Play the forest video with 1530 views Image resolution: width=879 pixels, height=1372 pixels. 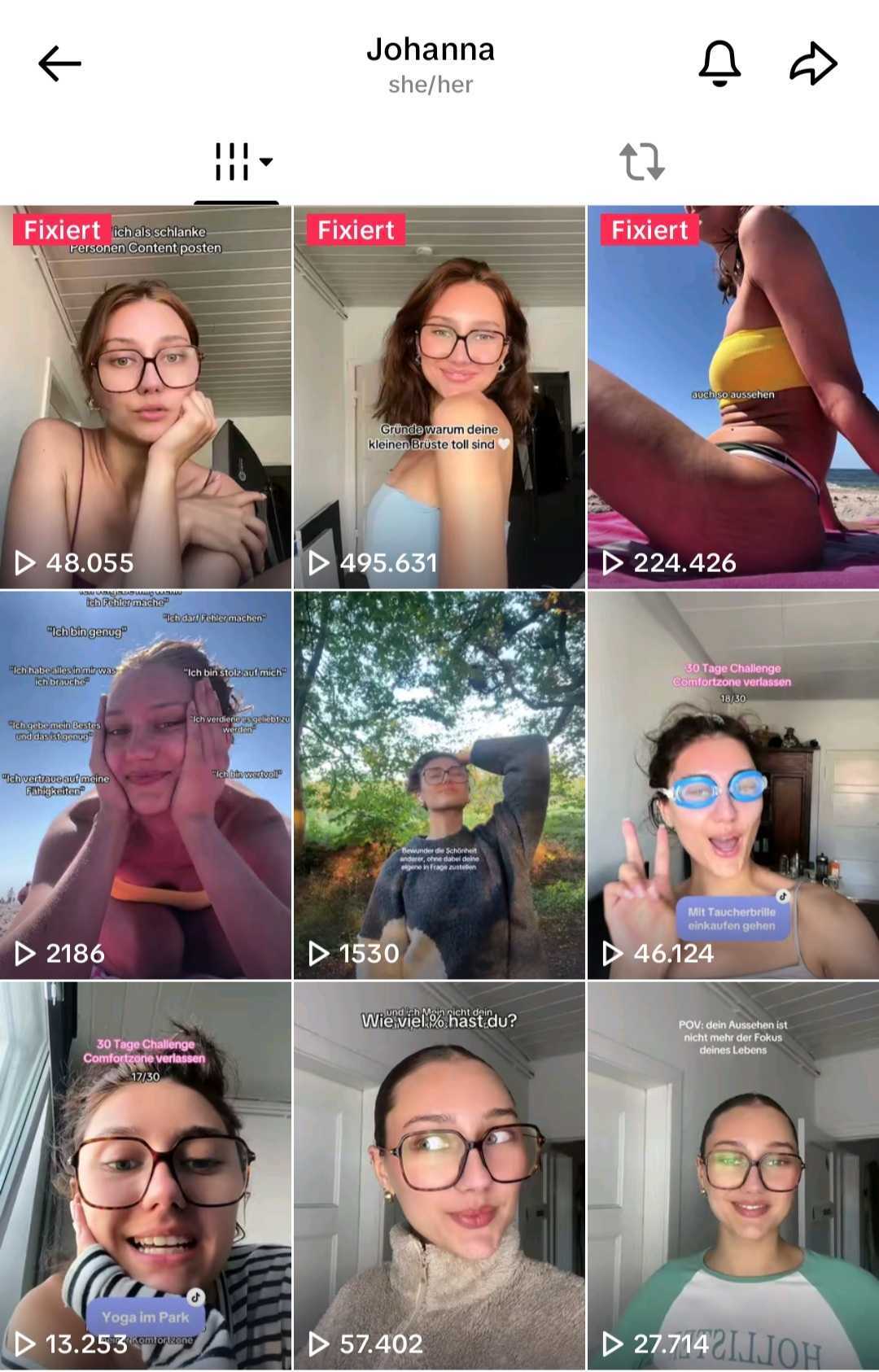pyautogui.click(x=439, y=785)
